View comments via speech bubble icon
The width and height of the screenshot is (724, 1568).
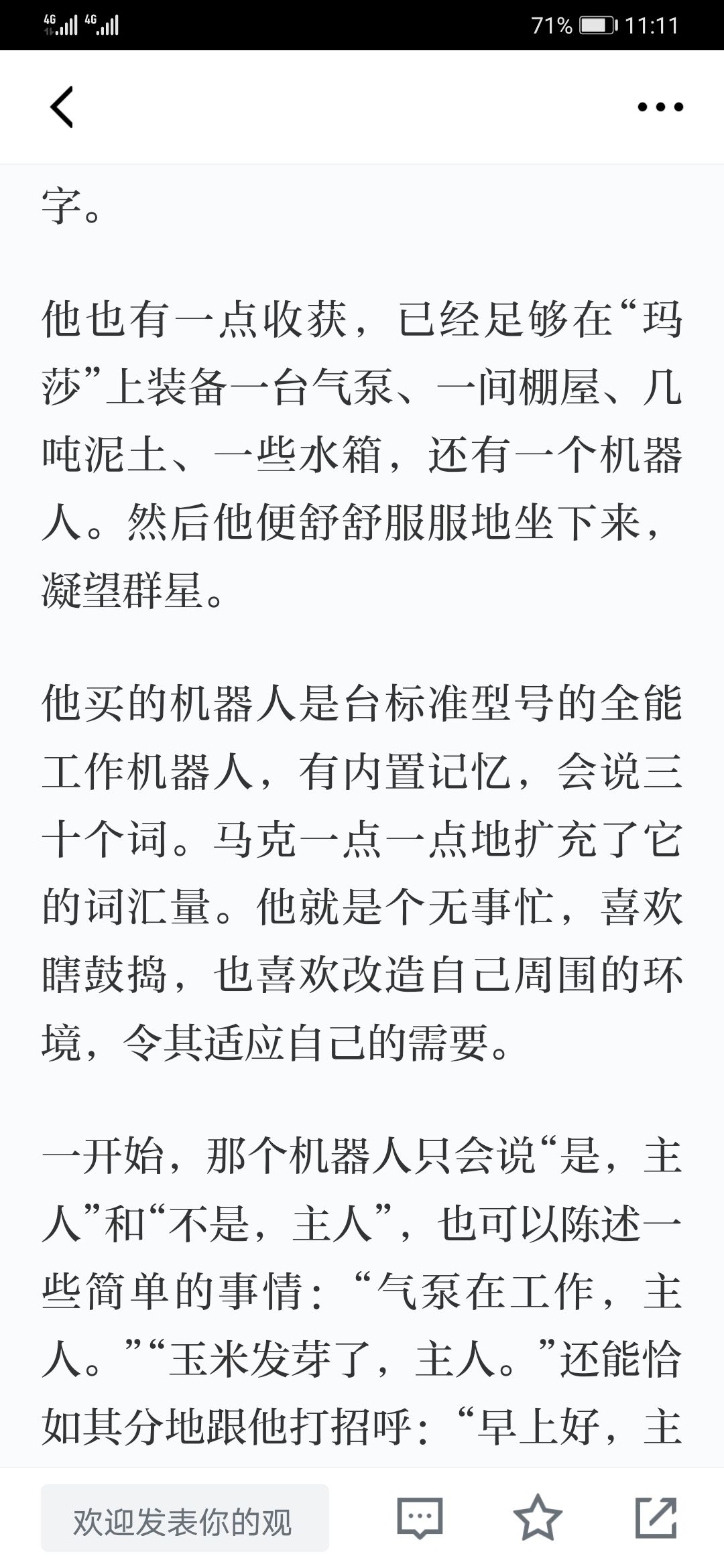tap(420, 1518)
